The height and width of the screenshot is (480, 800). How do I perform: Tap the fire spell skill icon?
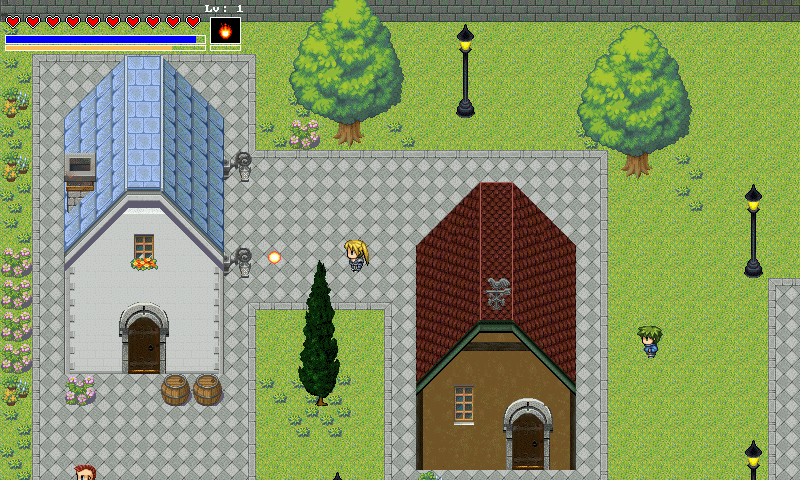225,31
